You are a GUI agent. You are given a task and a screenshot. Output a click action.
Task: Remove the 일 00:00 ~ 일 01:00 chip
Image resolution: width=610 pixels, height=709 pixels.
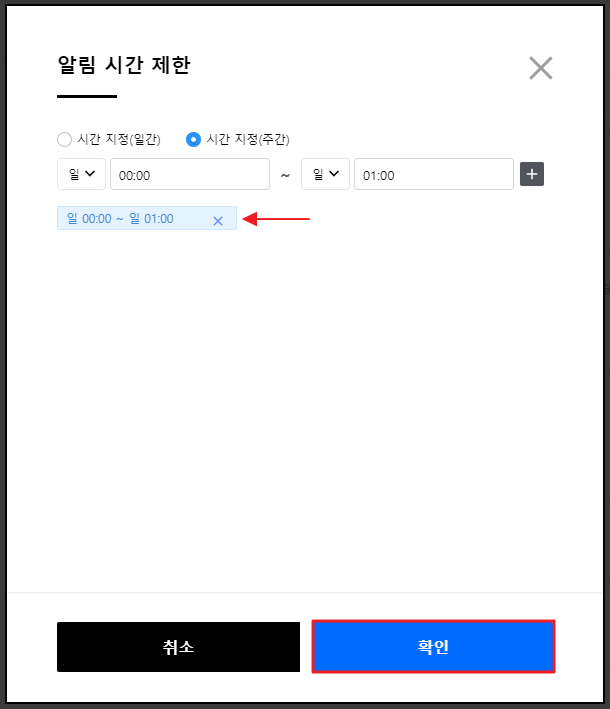tap(218, 221)
